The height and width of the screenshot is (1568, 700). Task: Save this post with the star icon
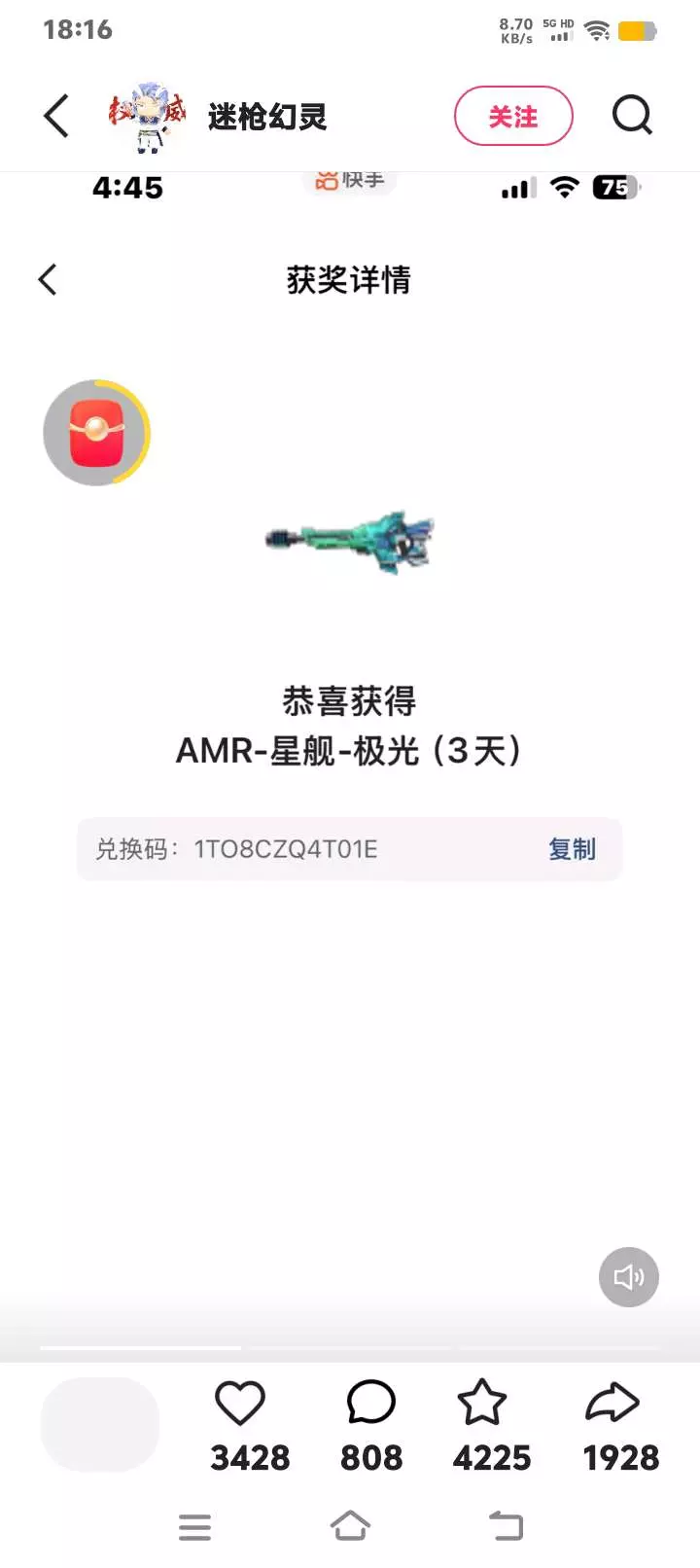coord(482,1404)
